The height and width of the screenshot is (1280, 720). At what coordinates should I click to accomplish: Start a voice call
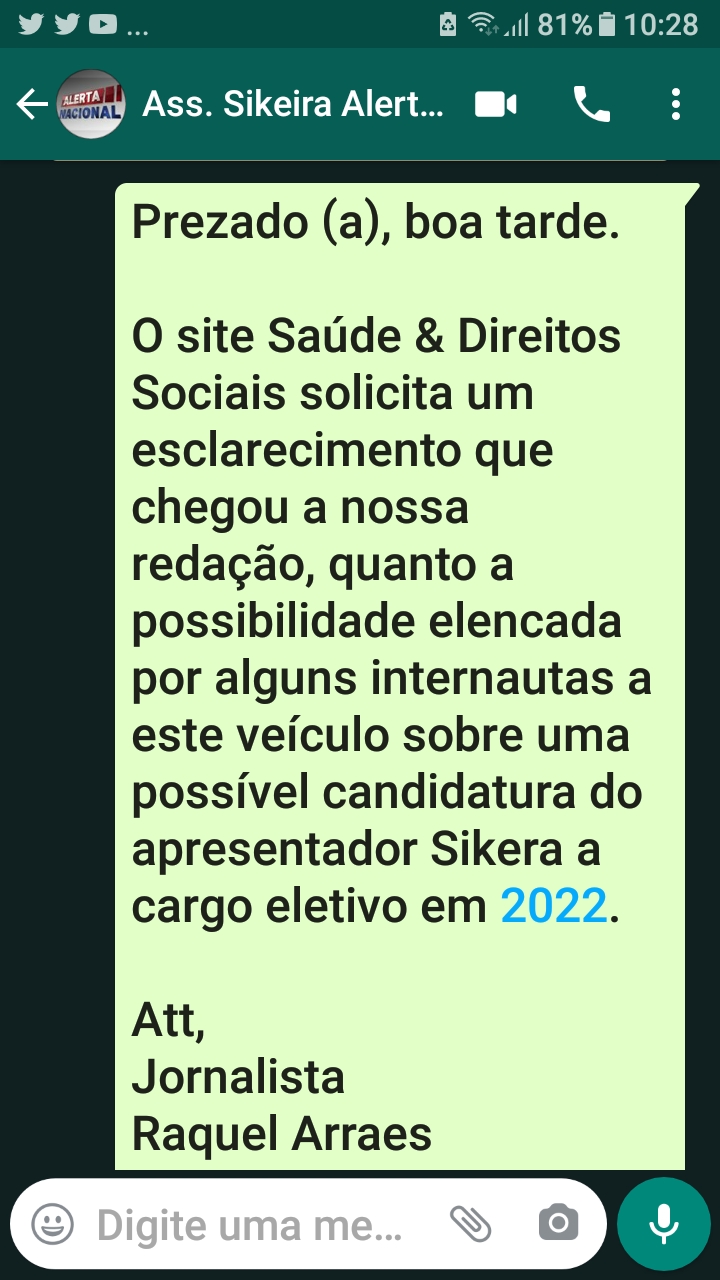[591, 104]
